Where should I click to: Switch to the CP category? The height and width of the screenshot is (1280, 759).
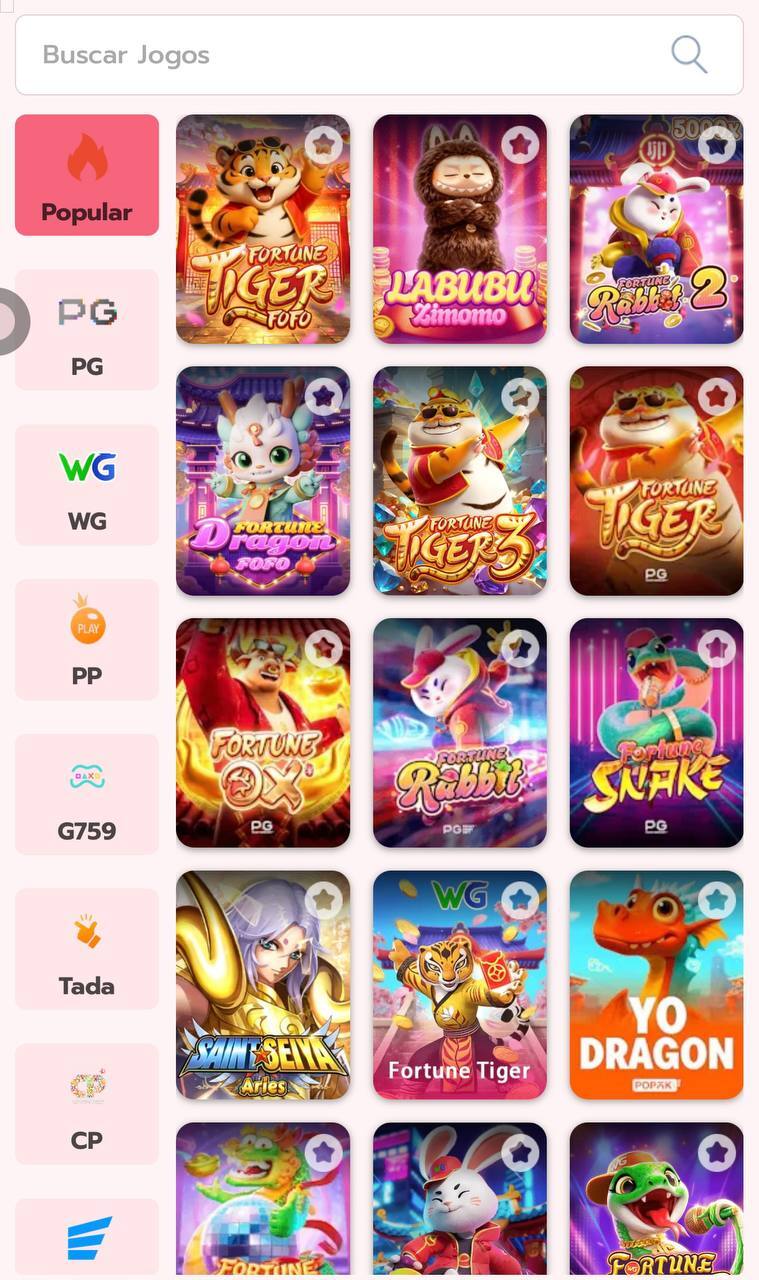point(87,1103)
